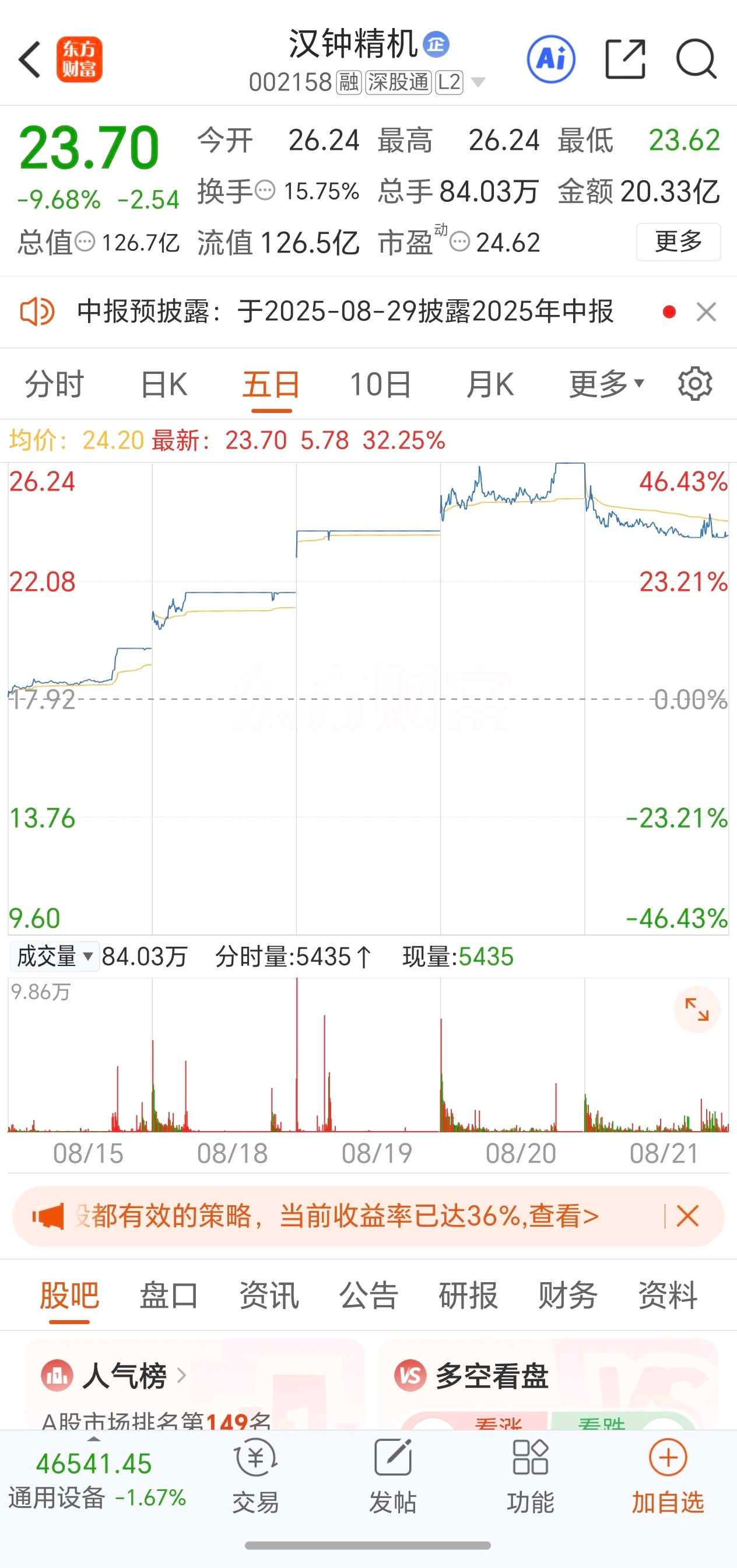The image size is (737, 1568).
Task: Open the Ai assistant icon
Action: [x=551, y=59]
